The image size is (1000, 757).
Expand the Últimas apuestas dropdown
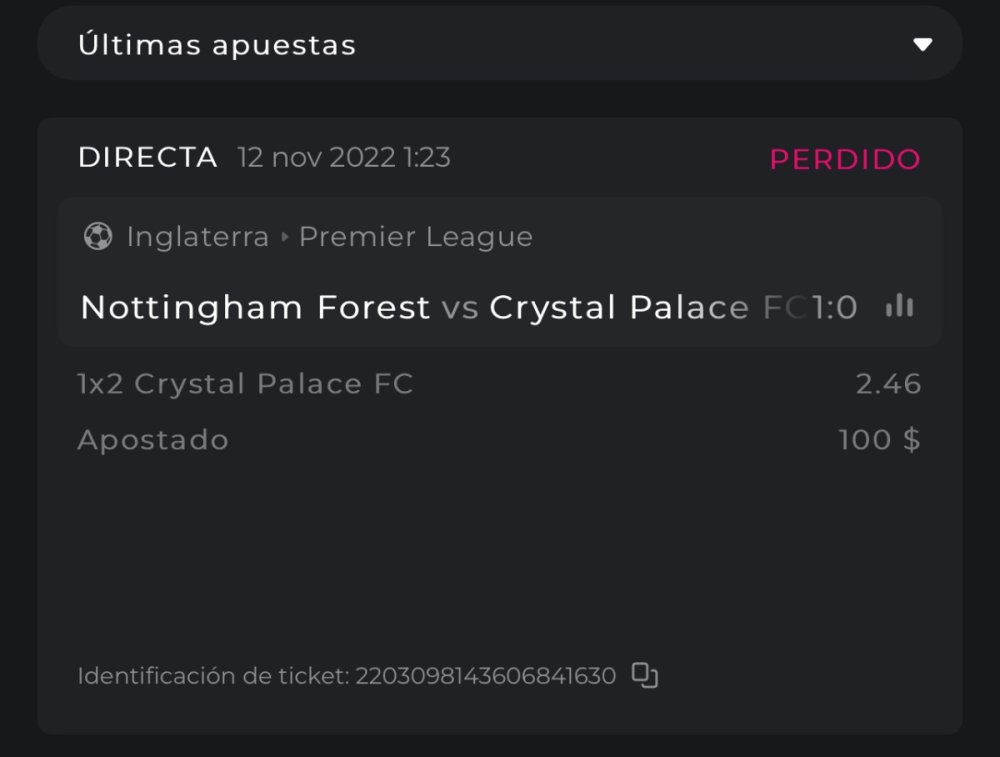[921, 44]
